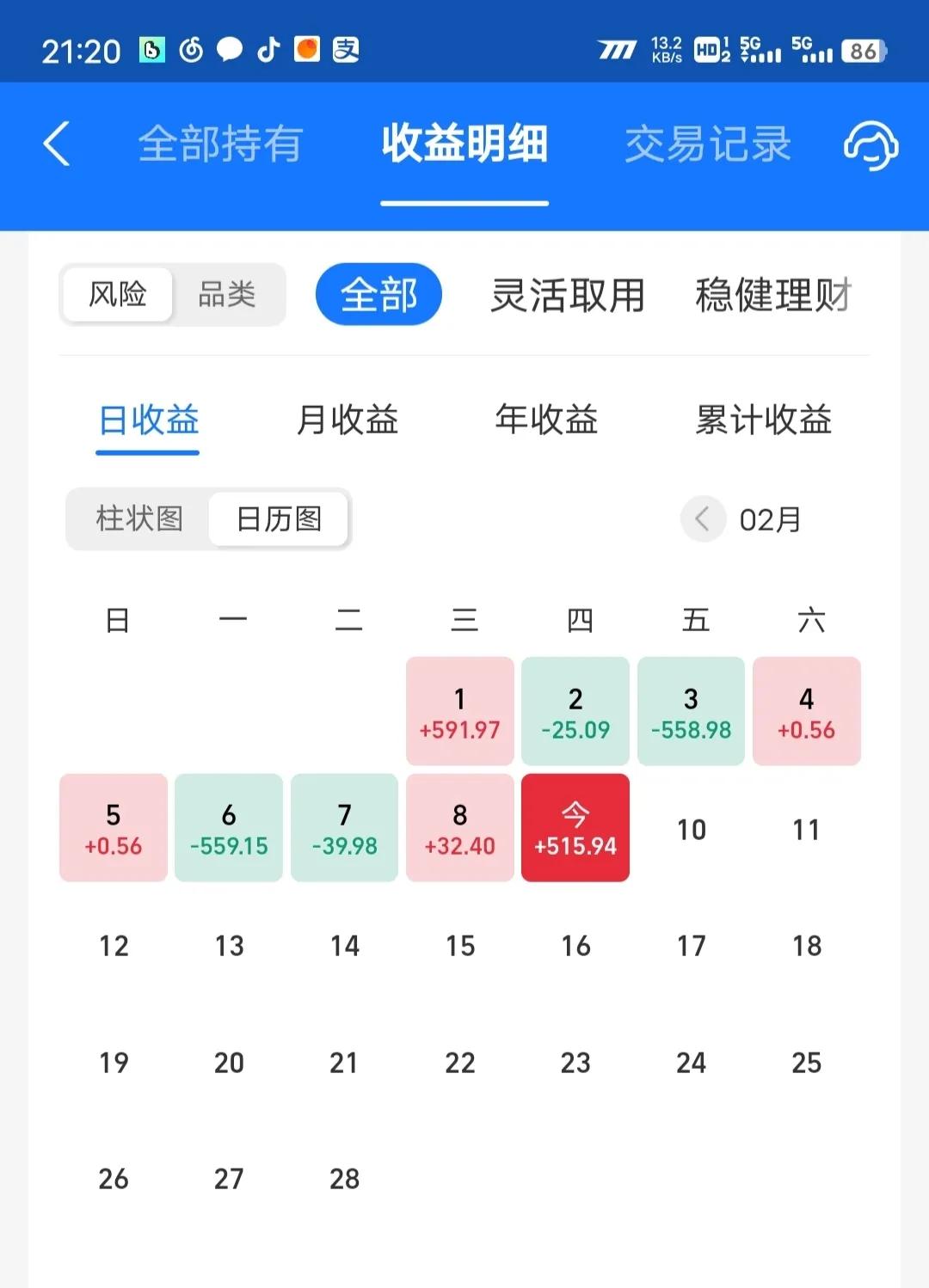929x1288 pixels.
Task: Filter by 灵活取用
Action: click(x=568, y=295)
